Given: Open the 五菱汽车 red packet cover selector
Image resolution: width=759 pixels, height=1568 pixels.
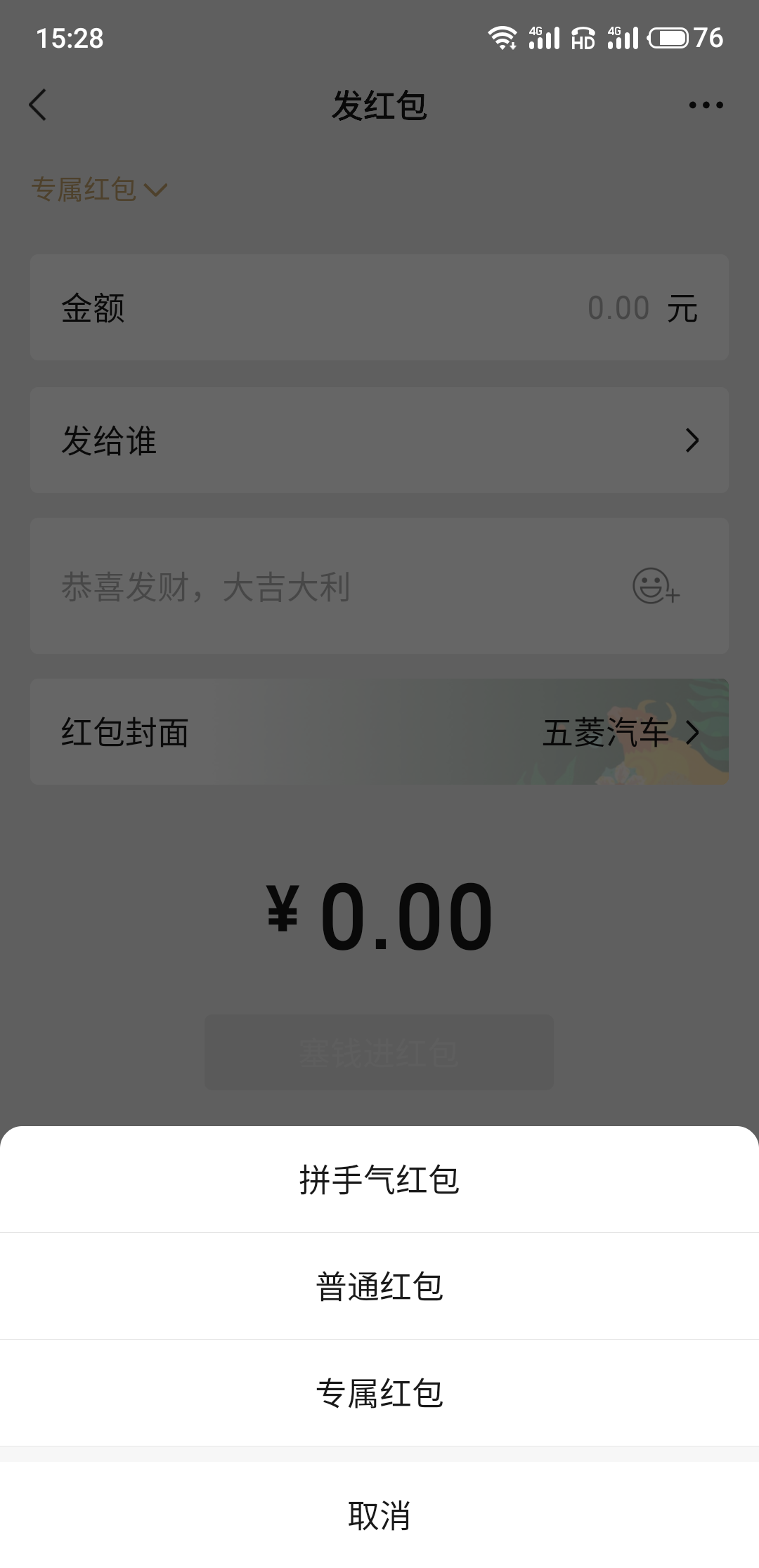Looking at the screenshot, I should coord(606,731).
